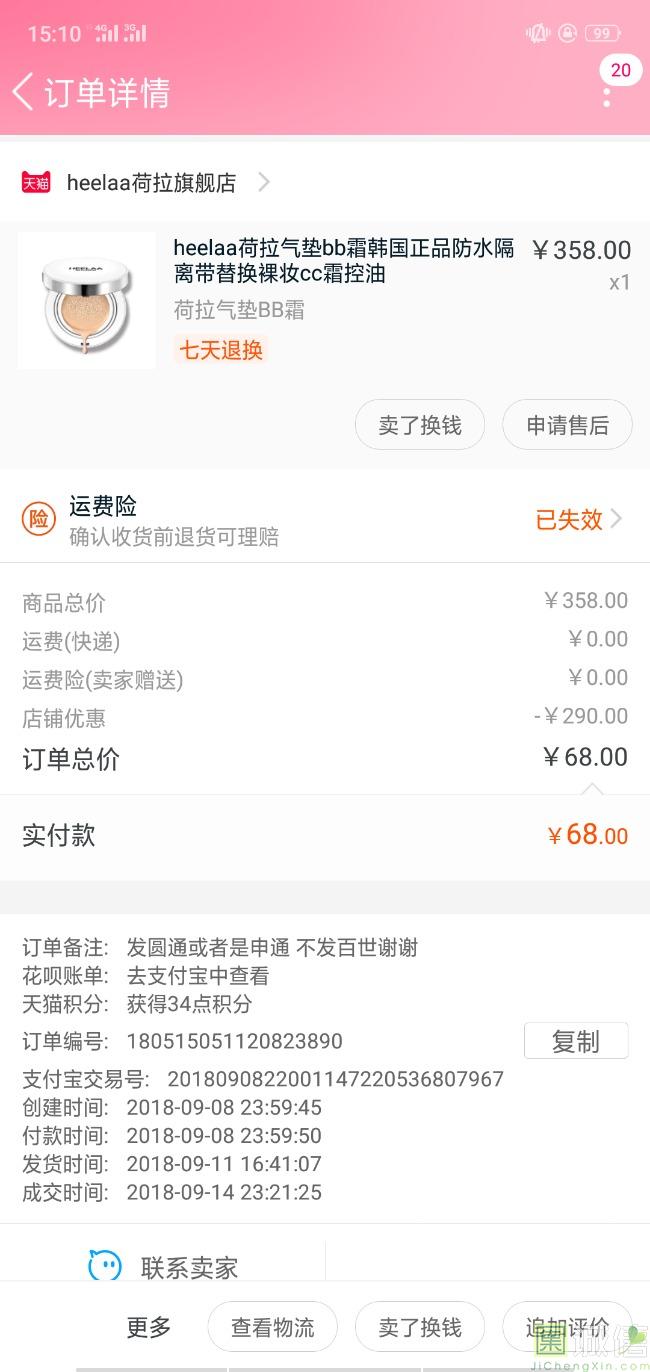Open heelaa荷拉旗舰店 store page

pos(150,183)
